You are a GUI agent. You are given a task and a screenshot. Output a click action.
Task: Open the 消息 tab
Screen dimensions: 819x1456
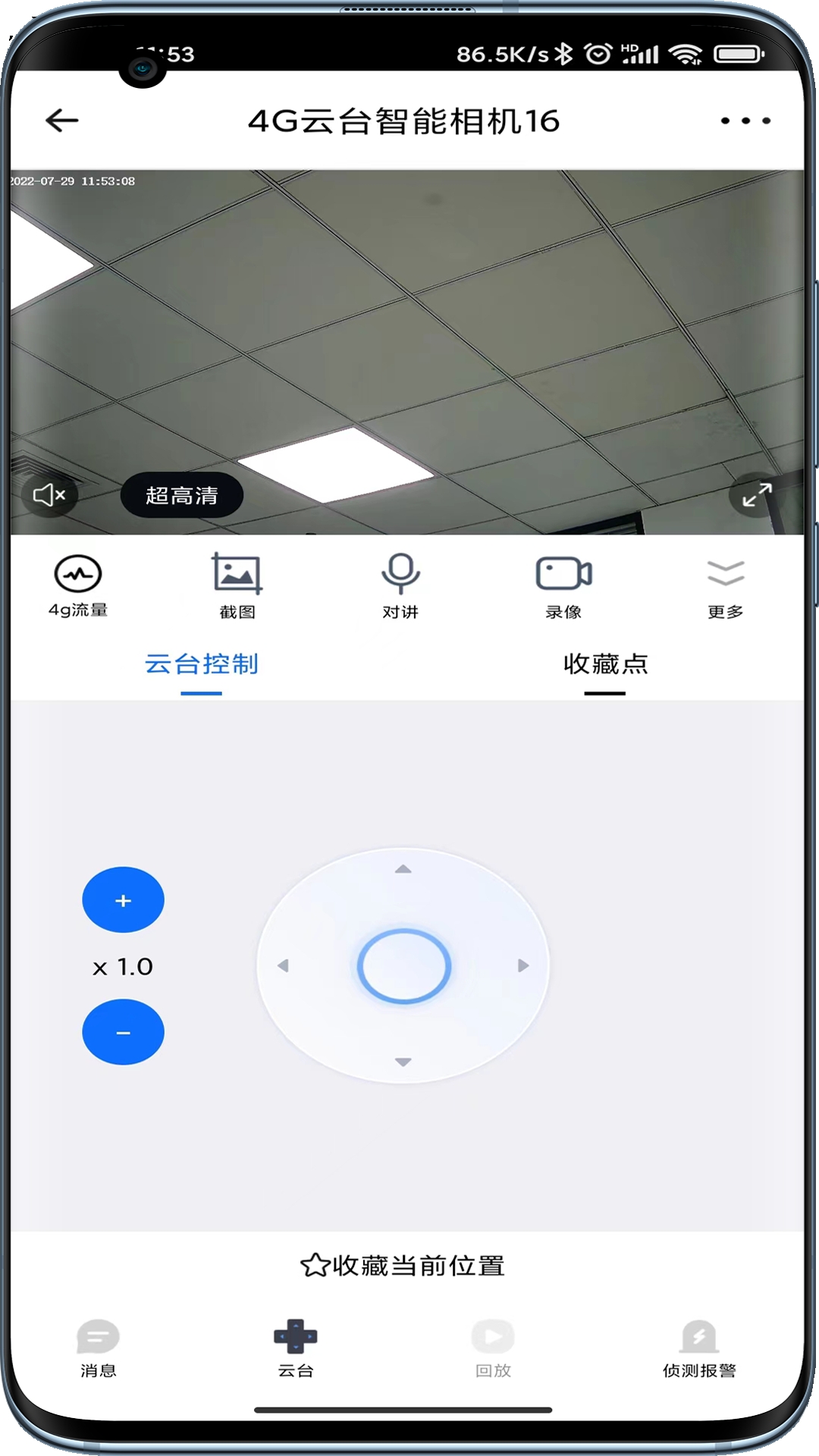(99, 1348)
